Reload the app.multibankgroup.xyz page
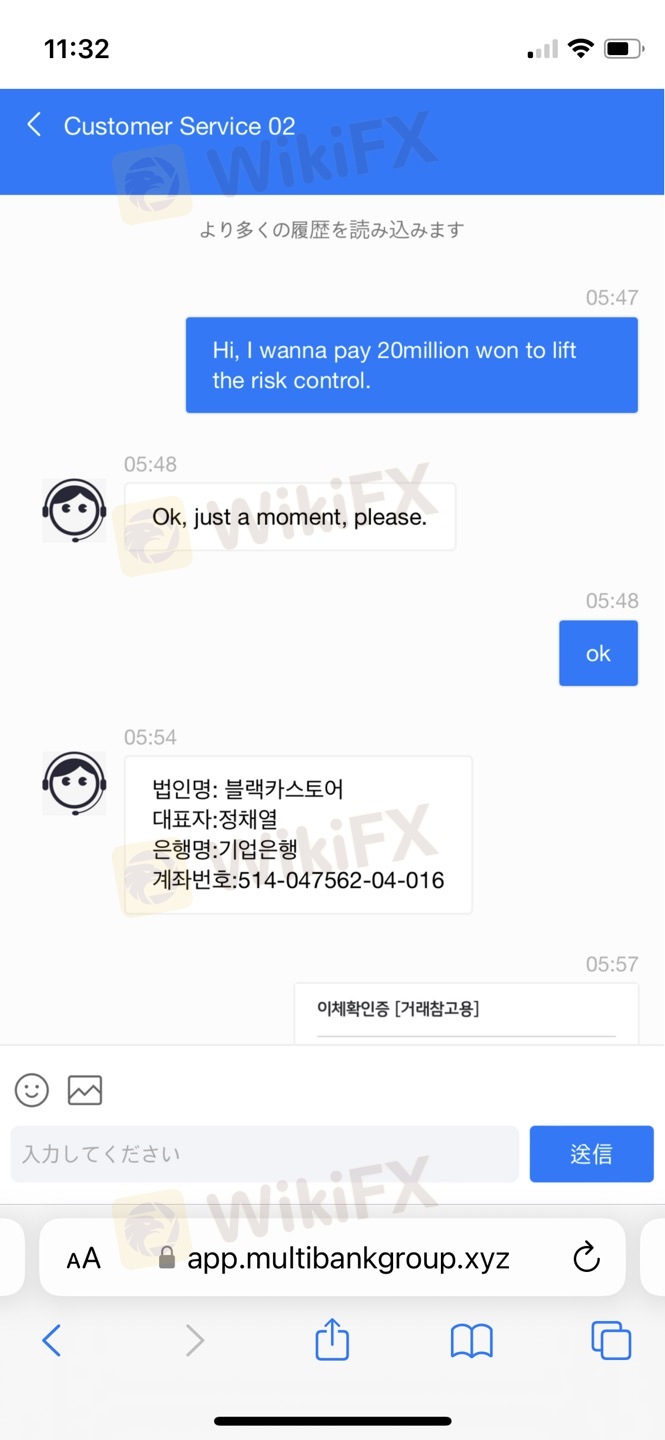Viewport: 665px width, 1440px height. [x=586, y=1258]
